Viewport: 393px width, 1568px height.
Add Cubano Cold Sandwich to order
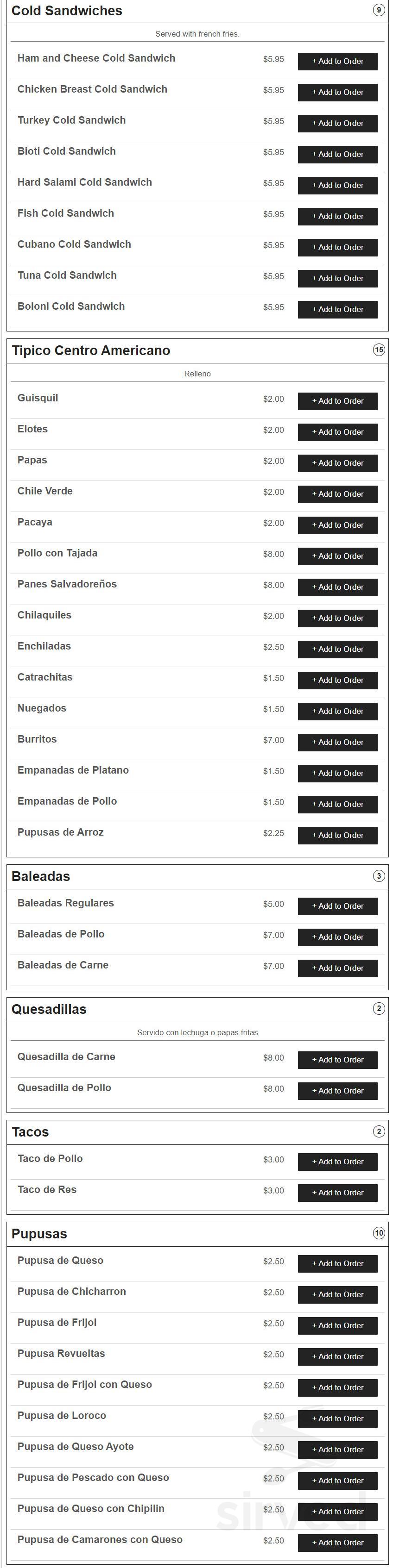click(x=337, y=248)
